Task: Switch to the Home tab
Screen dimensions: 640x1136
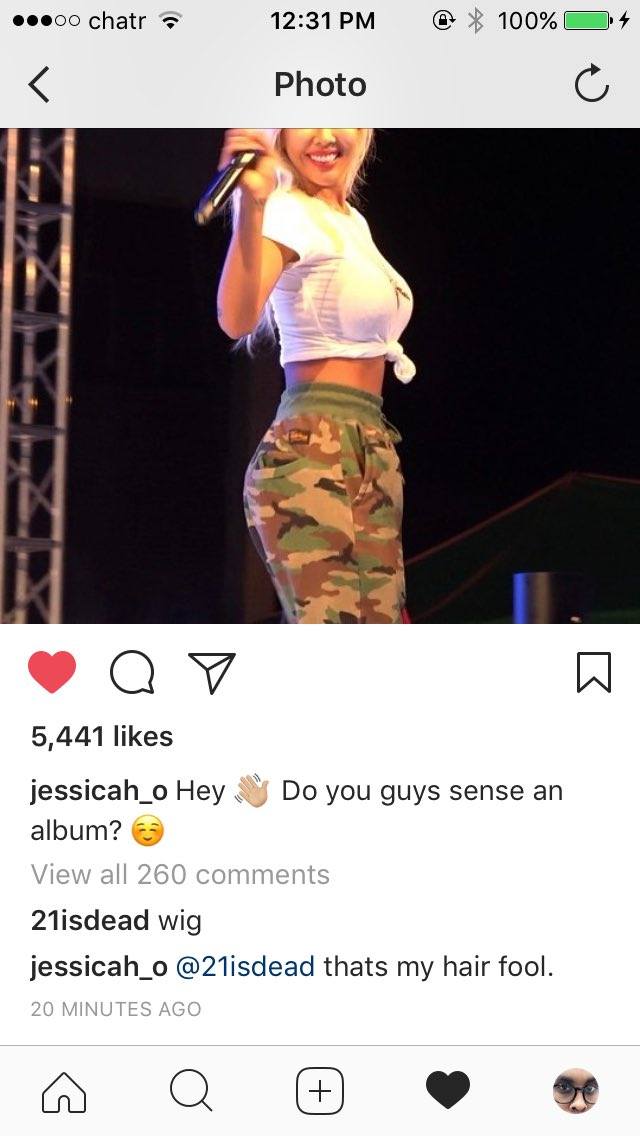Action: (x=63, y=1090)
